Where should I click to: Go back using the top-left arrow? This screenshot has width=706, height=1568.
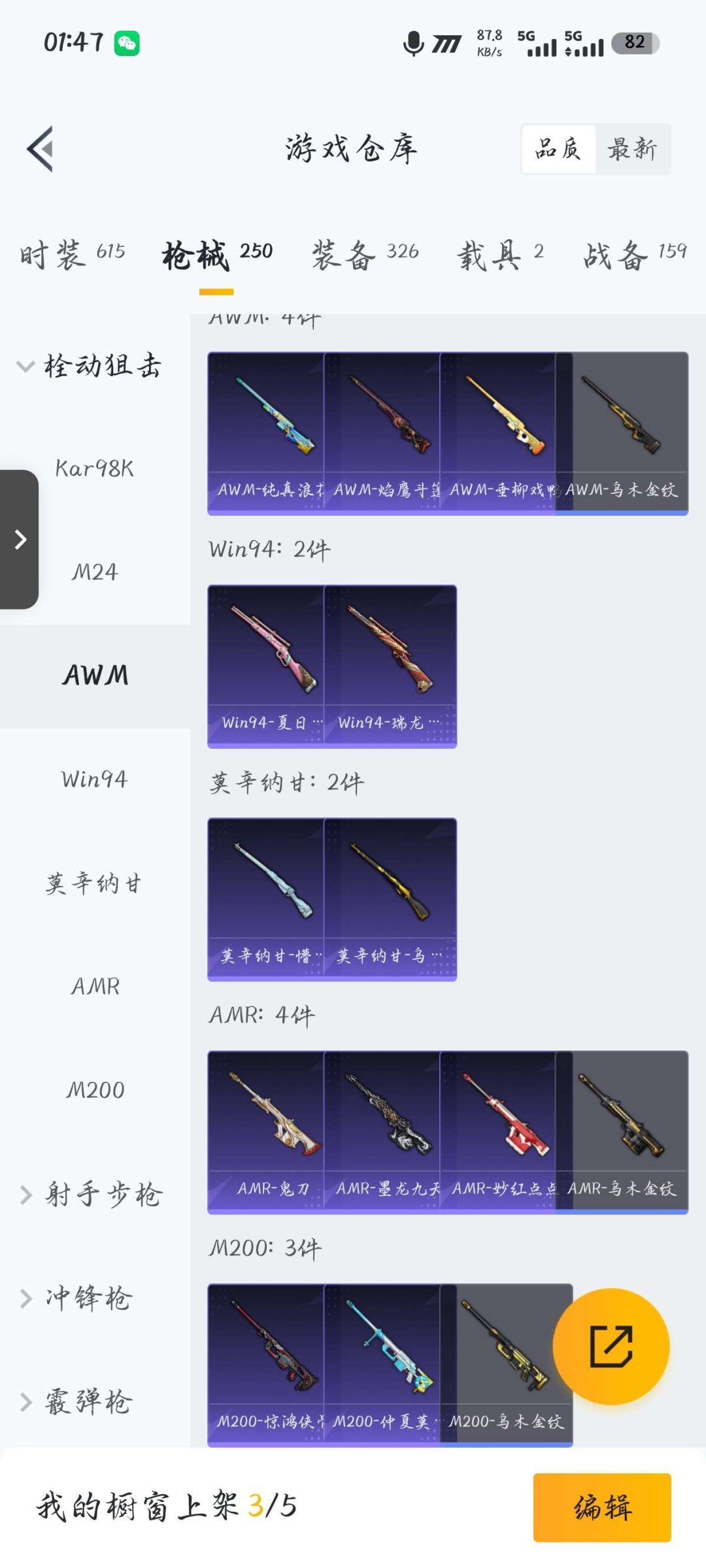point(41,149)
